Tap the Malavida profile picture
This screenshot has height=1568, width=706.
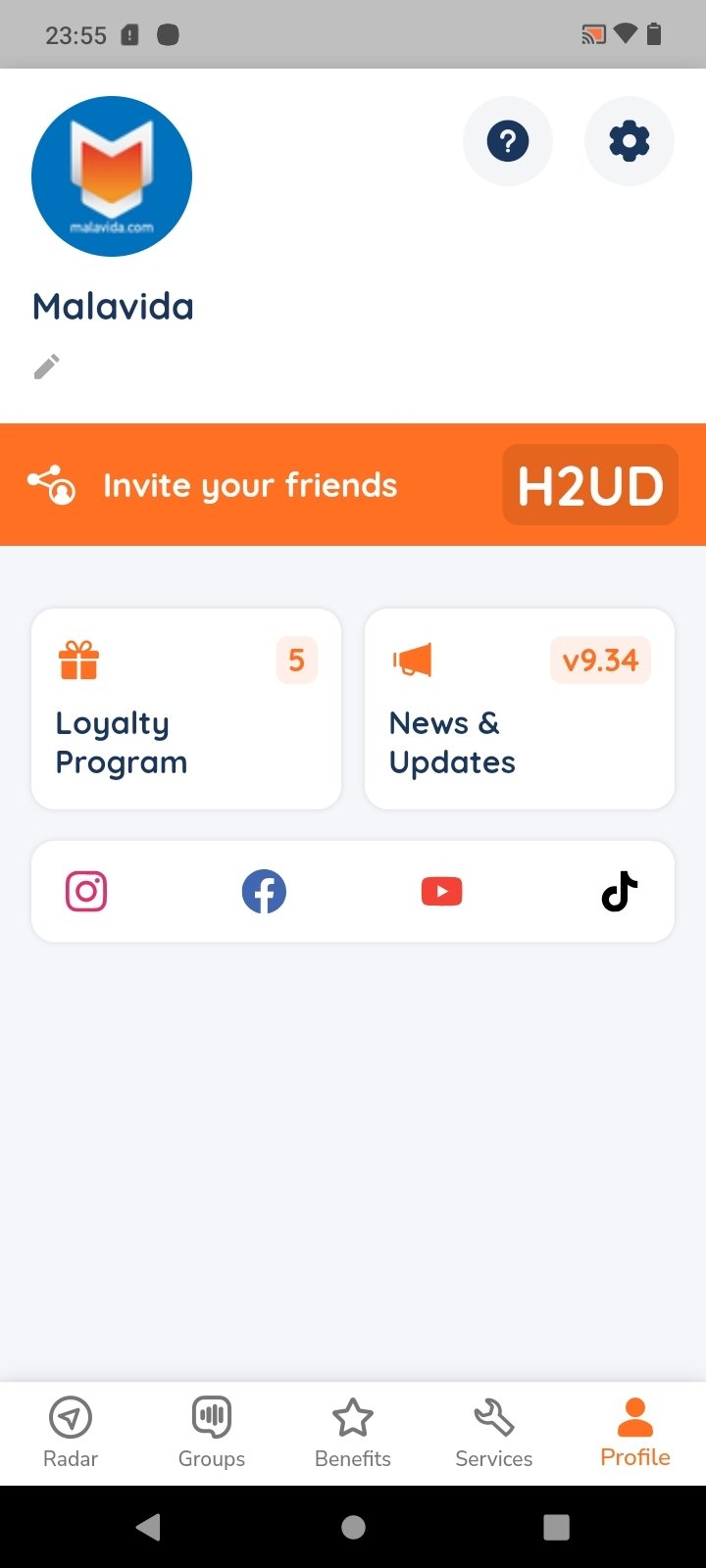pos(112,176)
